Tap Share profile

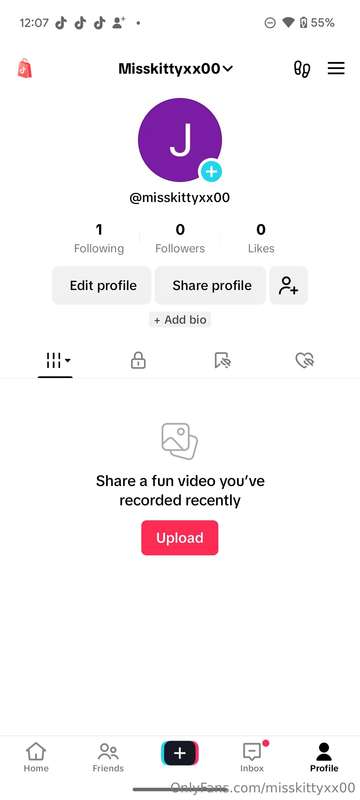211,285
